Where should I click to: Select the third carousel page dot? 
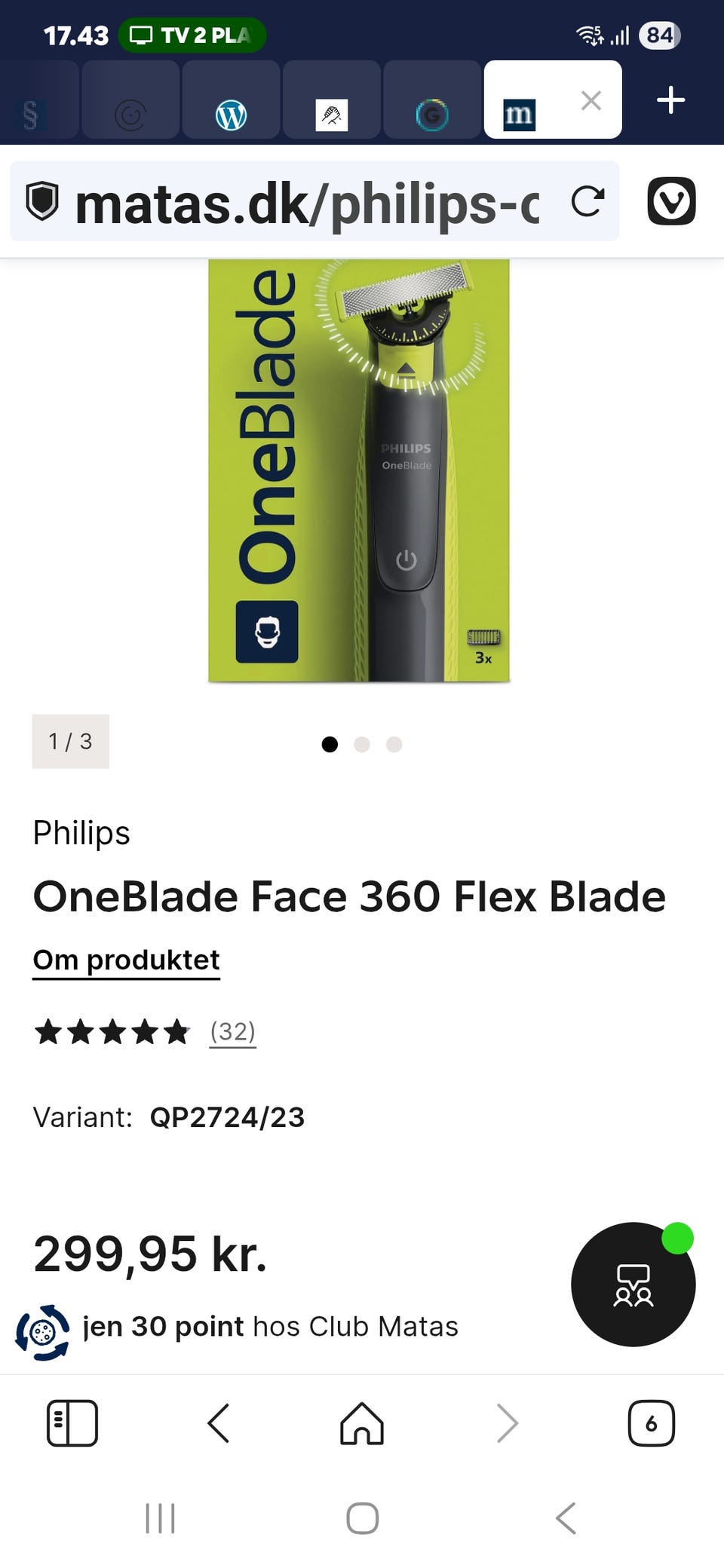coord(394,744)
